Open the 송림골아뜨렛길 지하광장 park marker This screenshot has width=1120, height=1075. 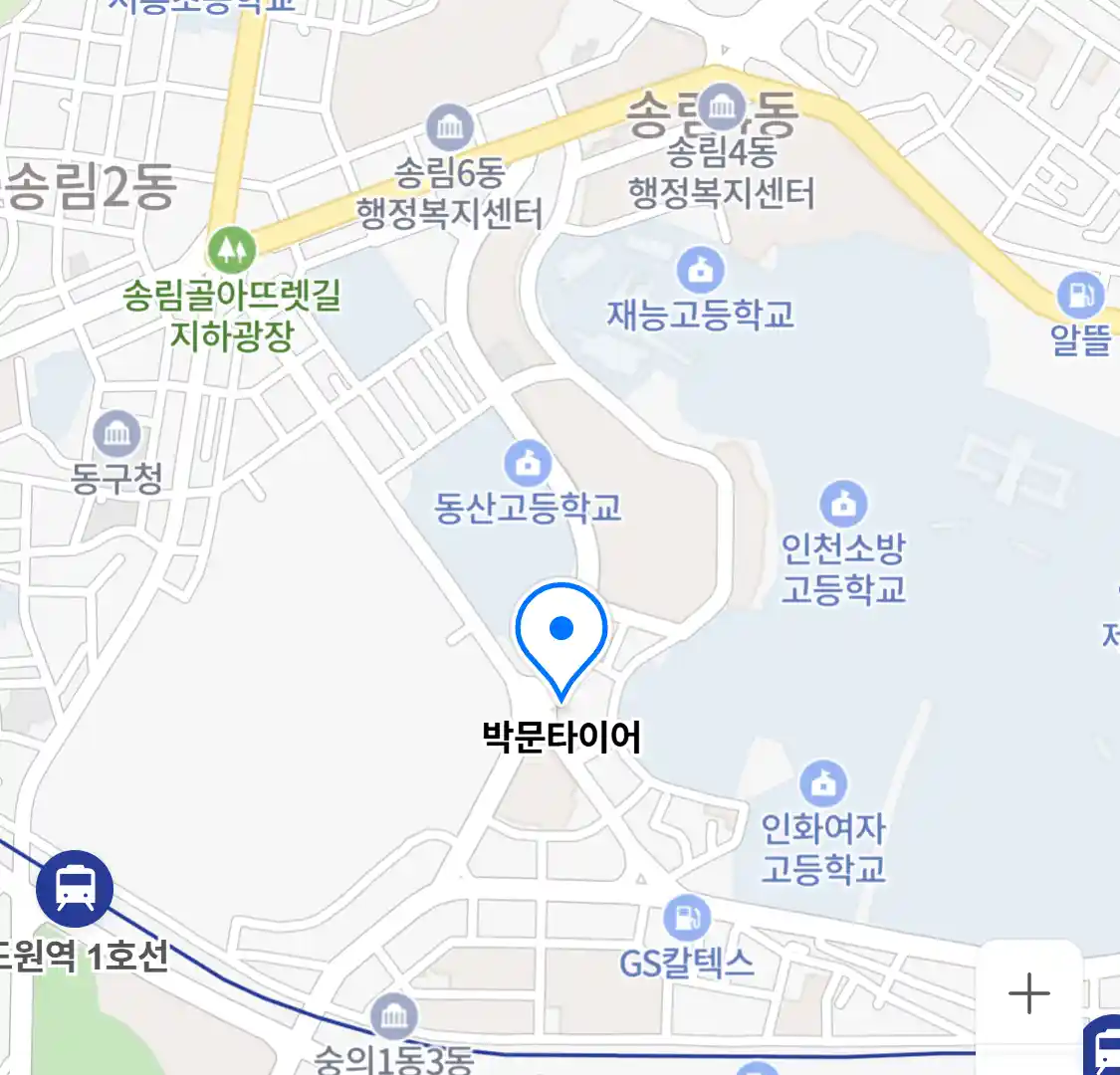(232, 249)
